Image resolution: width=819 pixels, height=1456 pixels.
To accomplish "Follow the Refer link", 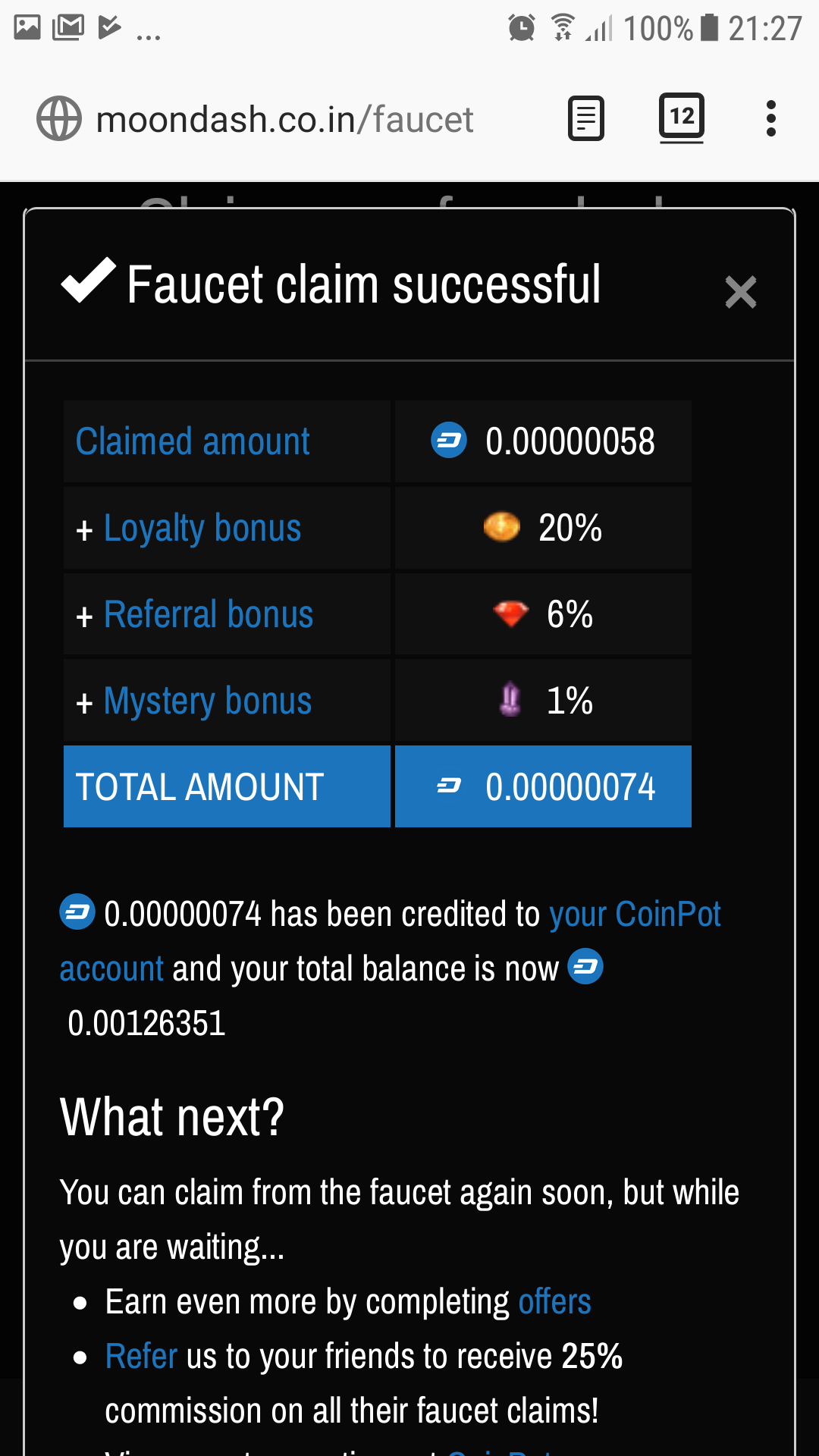I will click(141, 1357).
